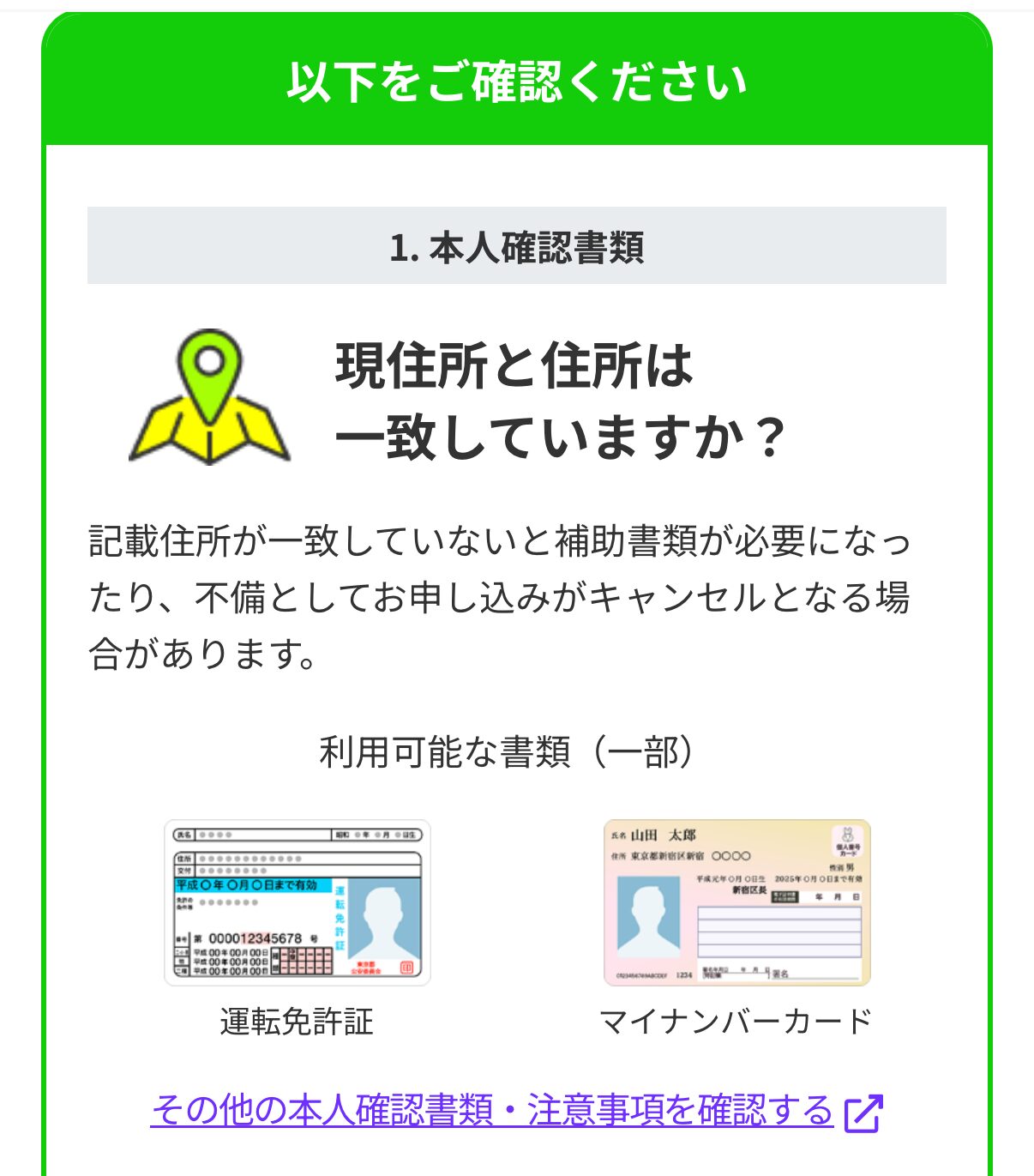Image resolution: width=1034 pixels, height=1176 pixels.
Task: Open the その他の本人確認書類・注意事項を確認する link
Action: click(x=493, y=1110)
